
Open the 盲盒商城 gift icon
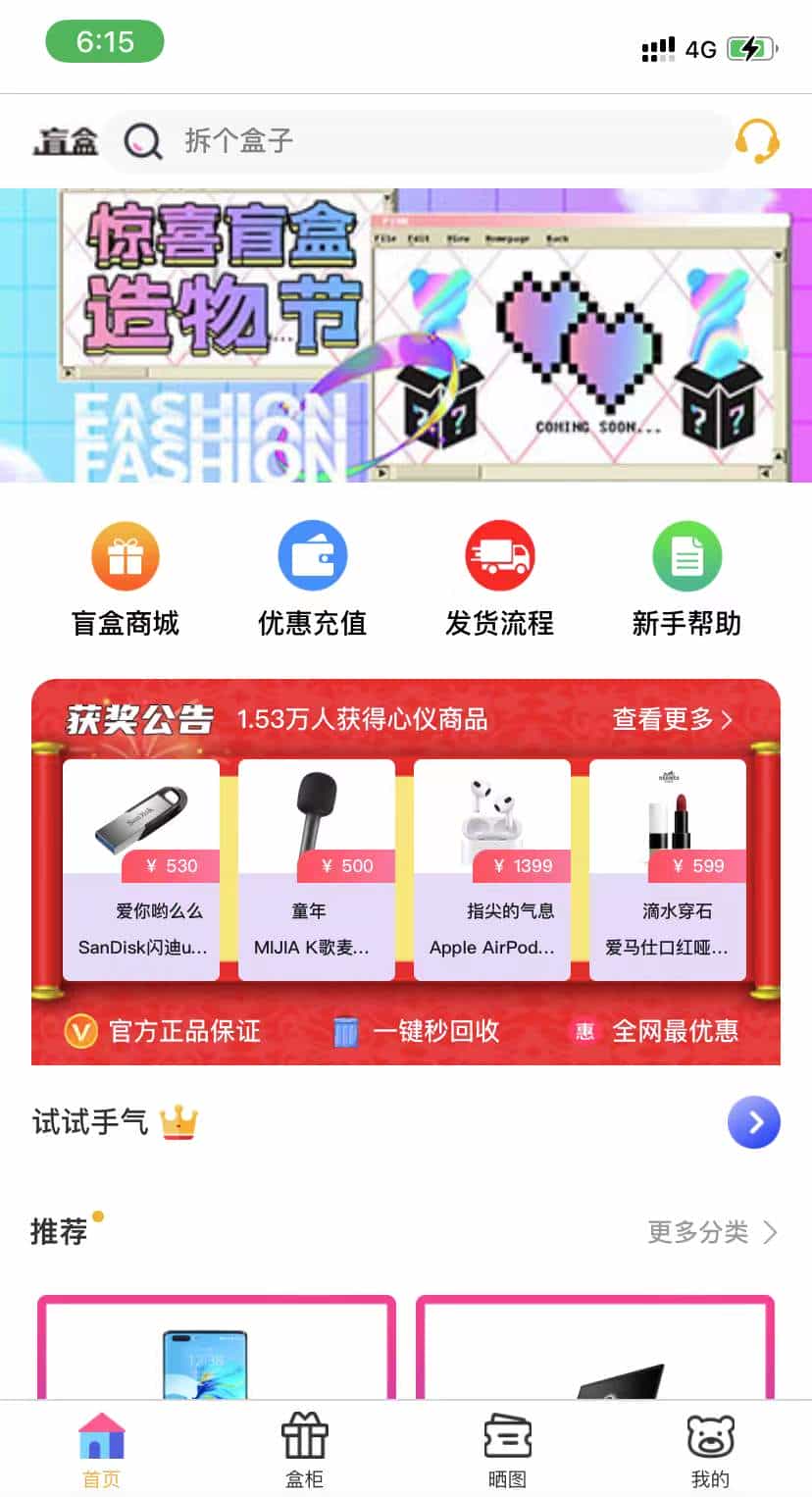pos(124,555)
